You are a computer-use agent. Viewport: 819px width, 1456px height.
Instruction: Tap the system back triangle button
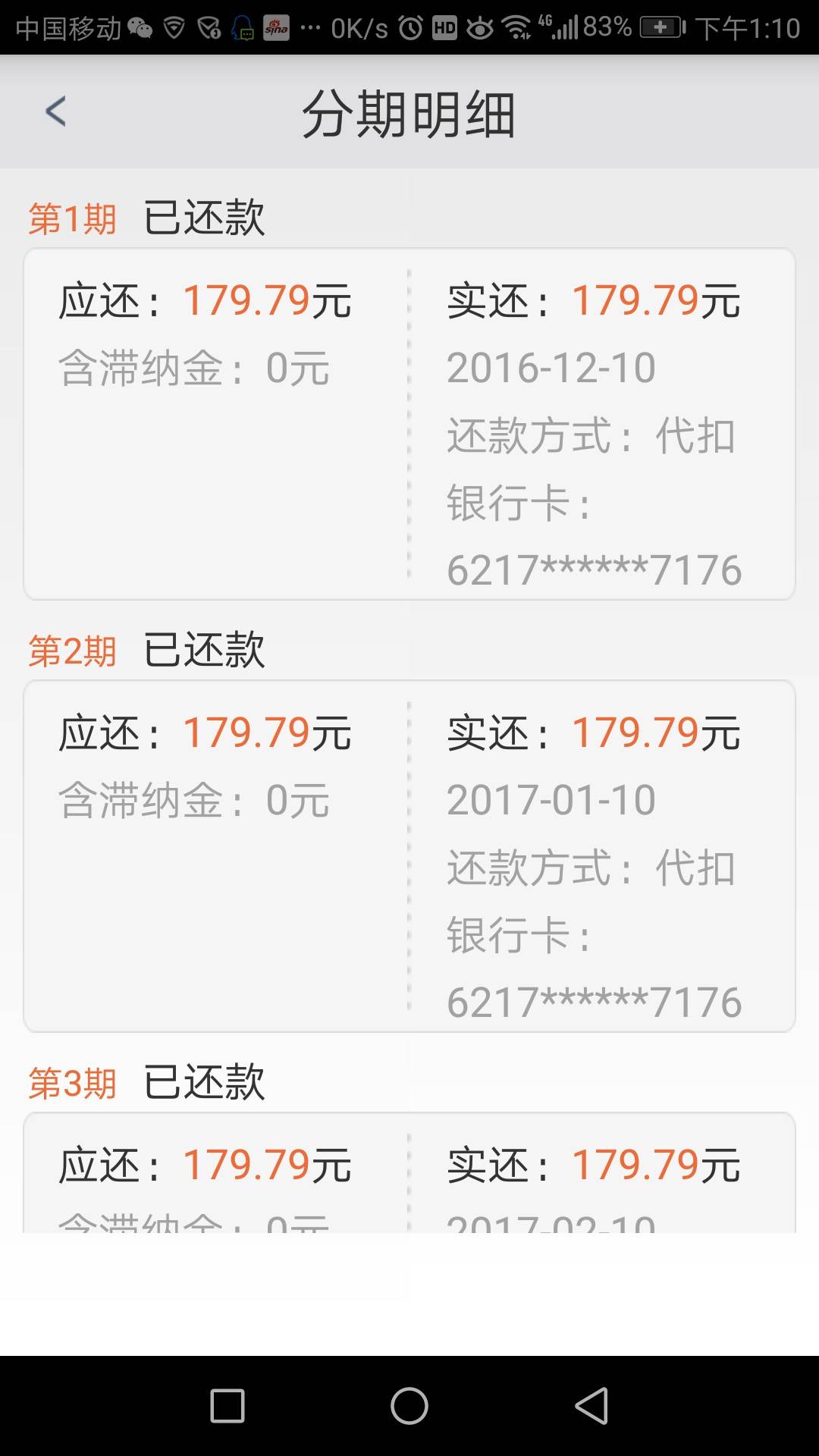(591, 1406)
